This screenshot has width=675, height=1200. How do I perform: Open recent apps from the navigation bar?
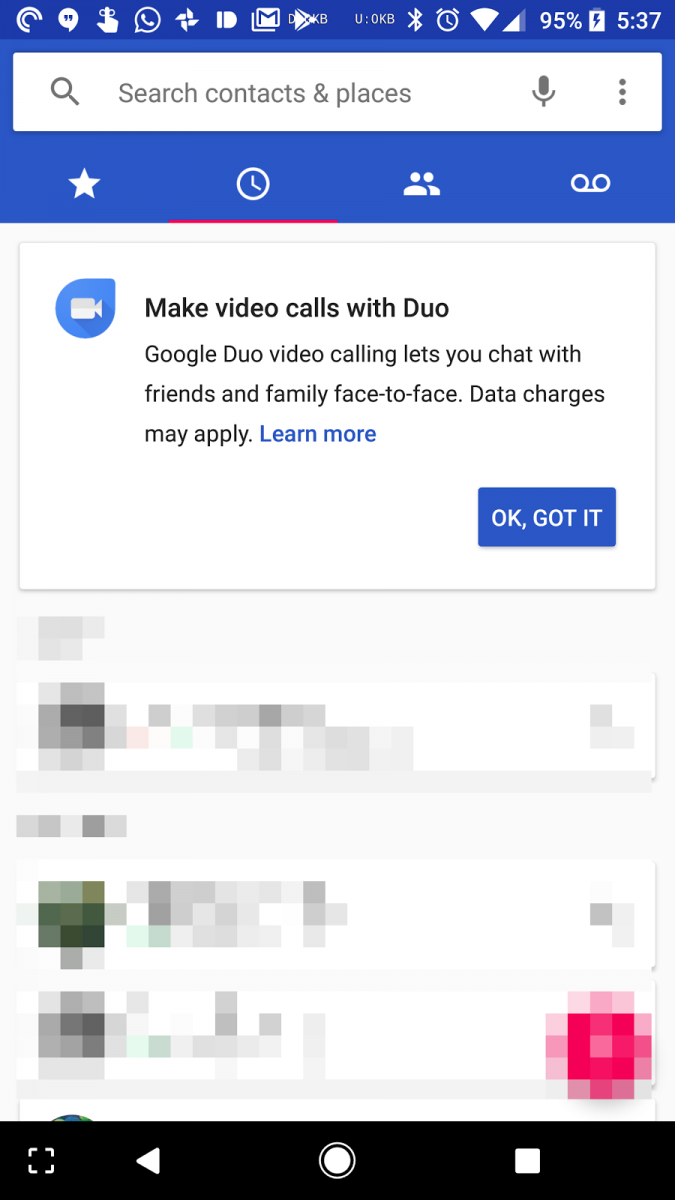click(527, 1160)
